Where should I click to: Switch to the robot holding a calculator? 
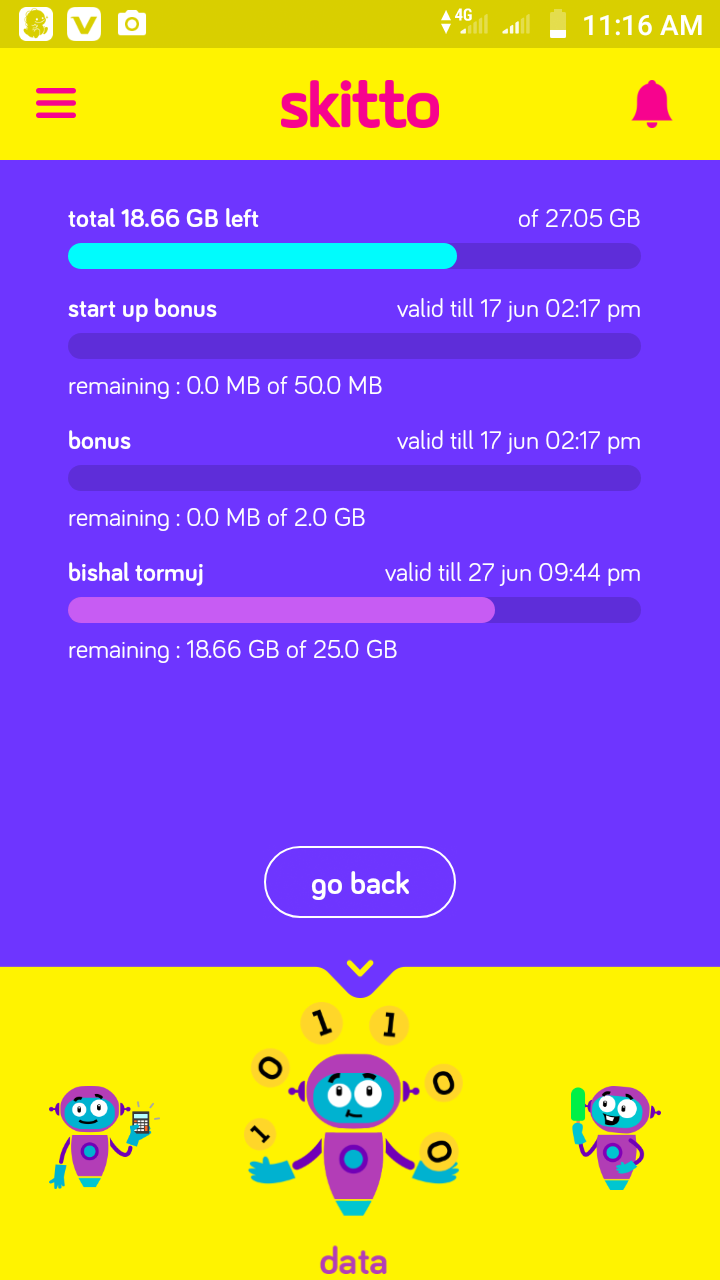pyautogui.click(x=102, y=1136)
